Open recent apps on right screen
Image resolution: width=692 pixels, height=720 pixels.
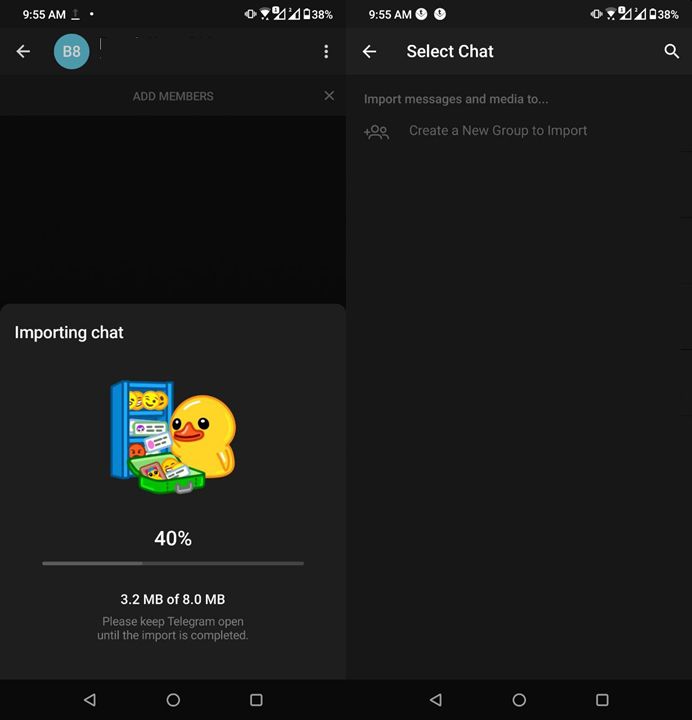point(602,700)
